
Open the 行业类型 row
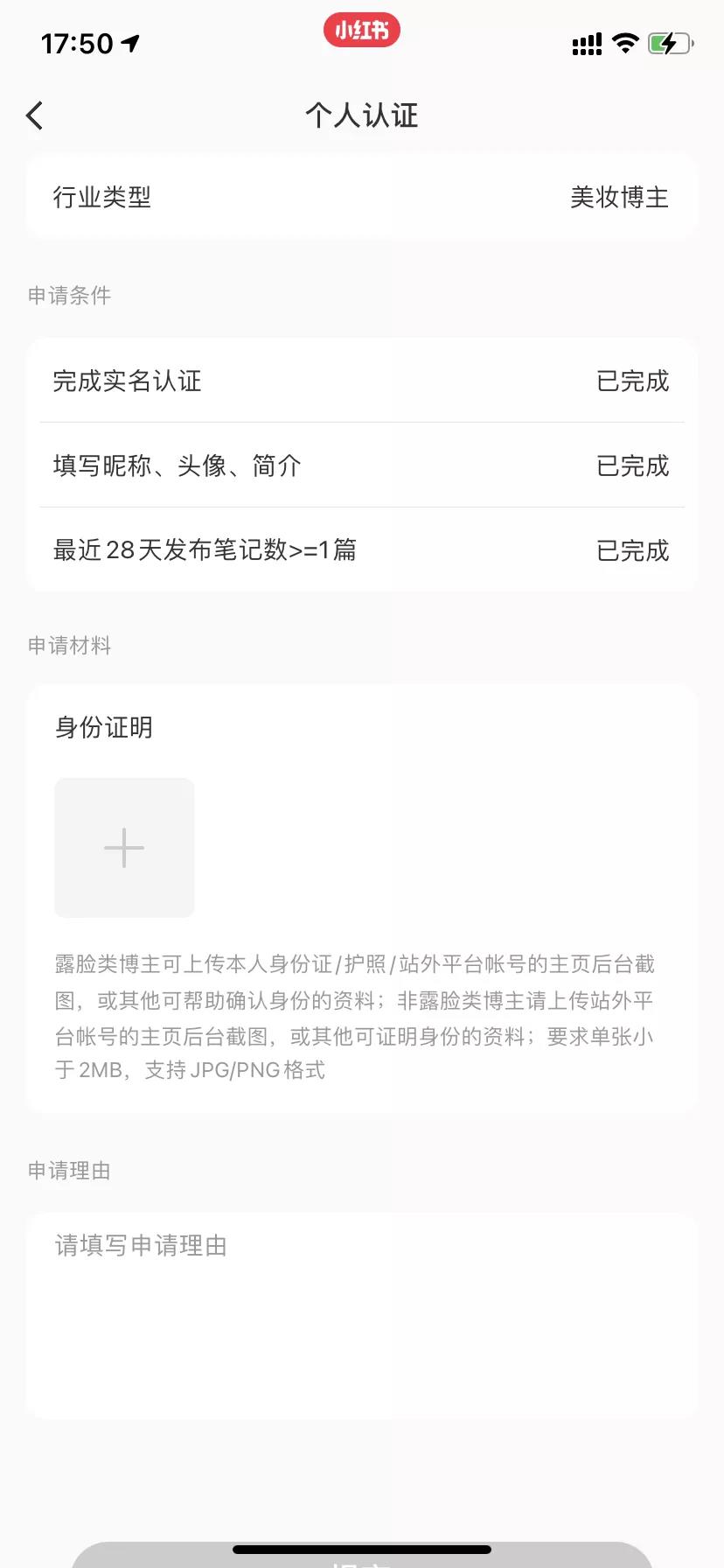tap(362, 198)
